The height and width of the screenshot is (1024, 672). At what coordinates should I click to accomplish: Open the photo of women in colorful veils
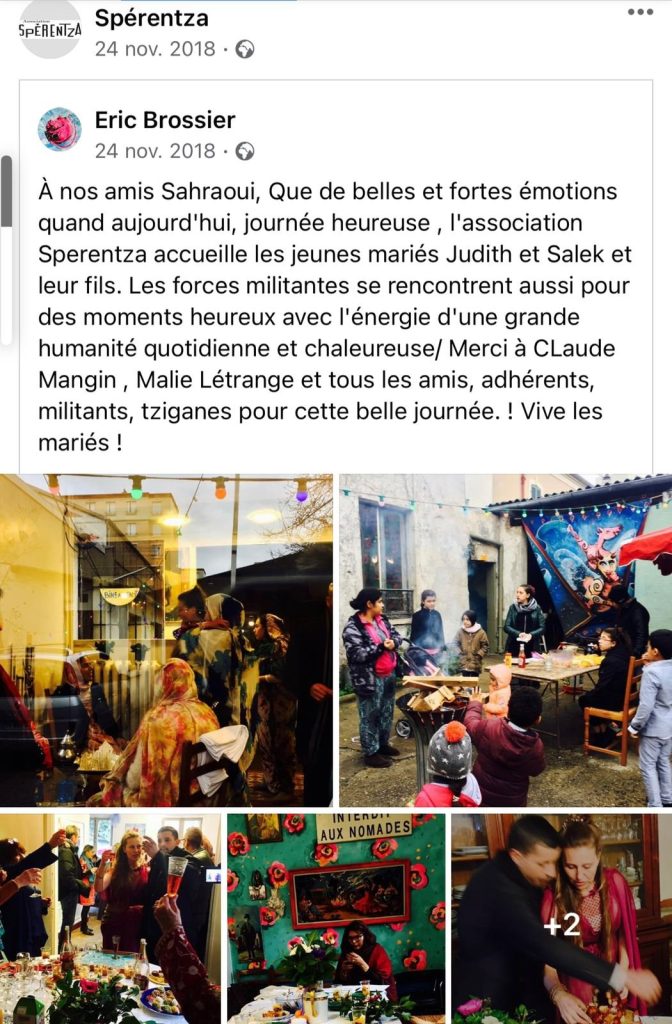point(166,640)
